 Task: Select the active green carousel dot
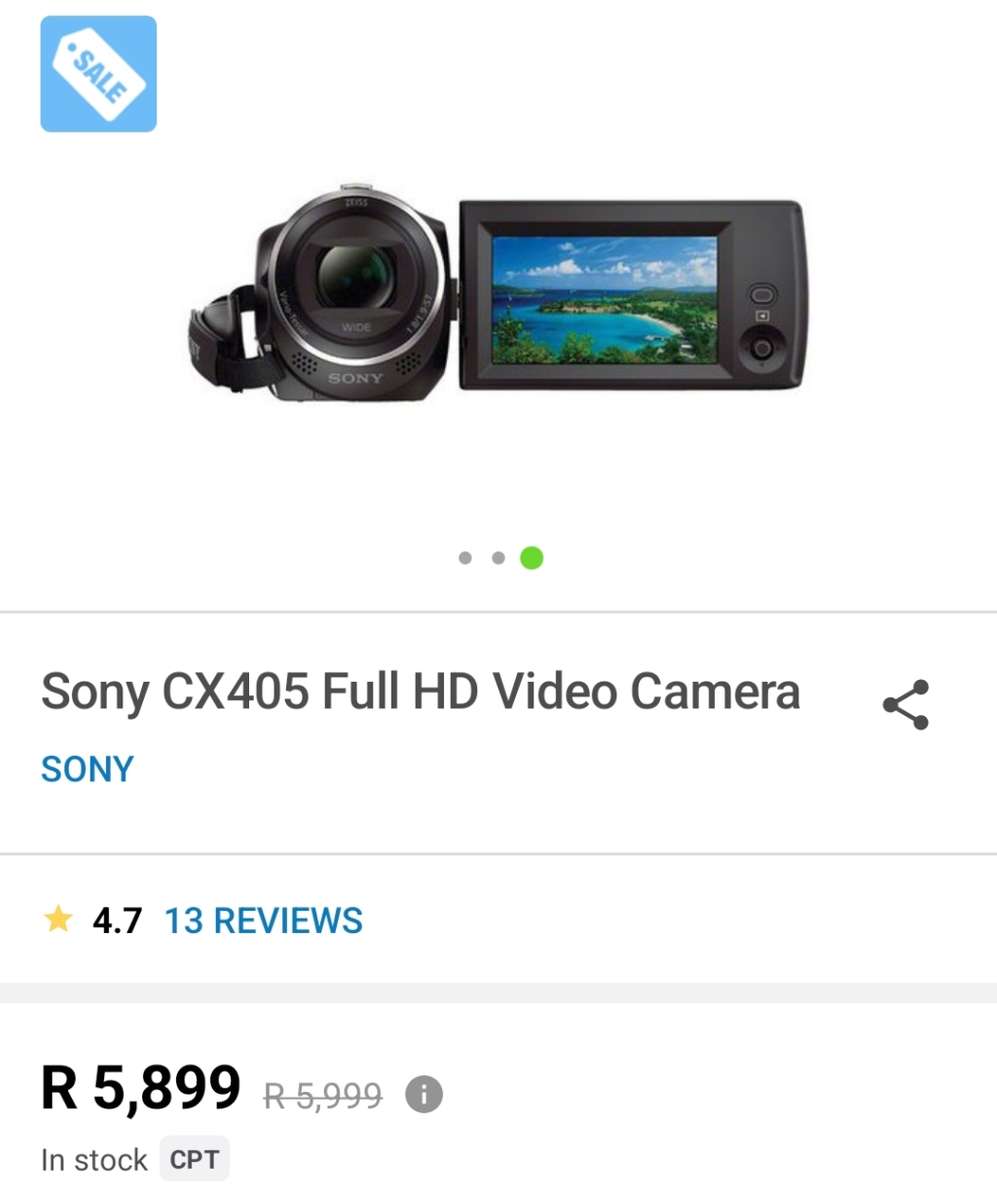[x=532, y=558]
